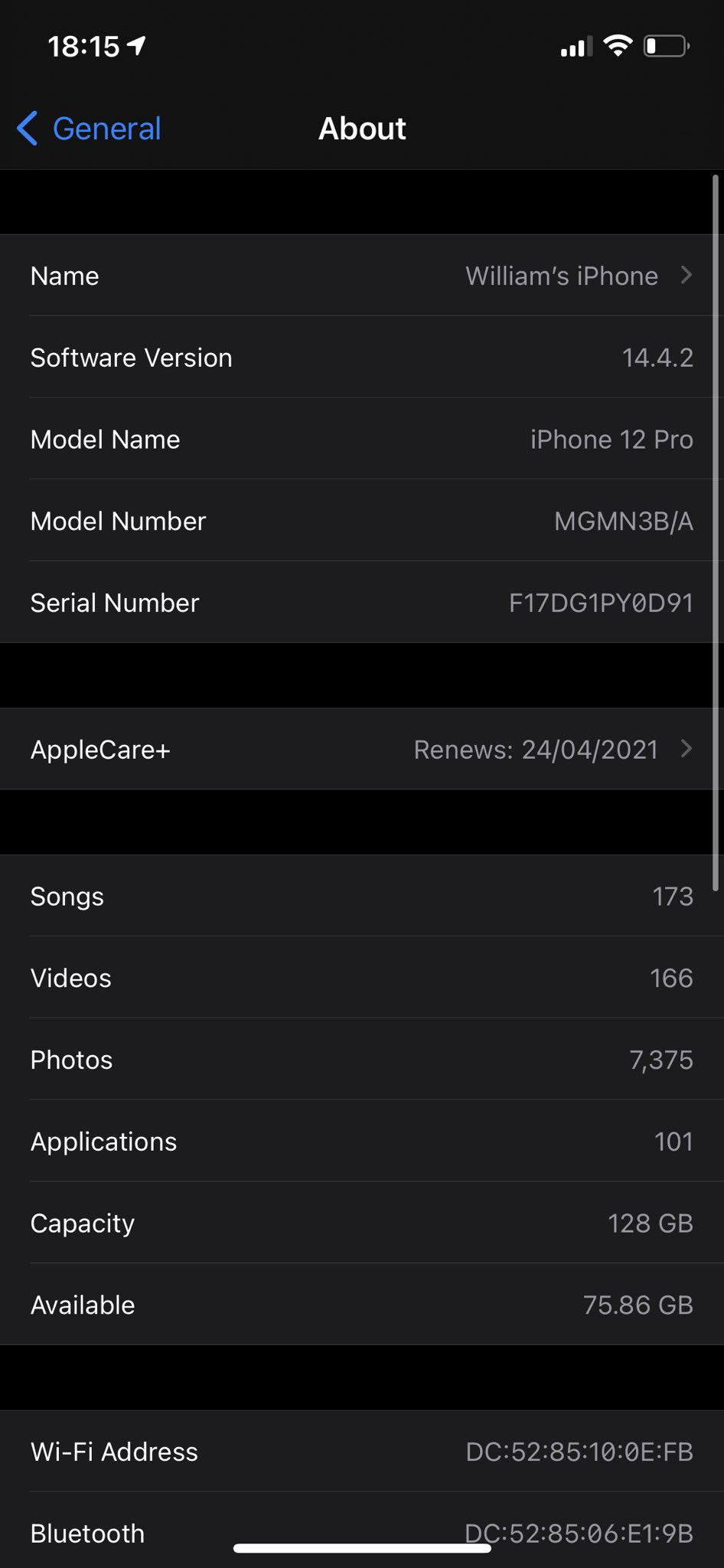
Task: Open AppleCare+ coverage details
Action: (361, 750)
